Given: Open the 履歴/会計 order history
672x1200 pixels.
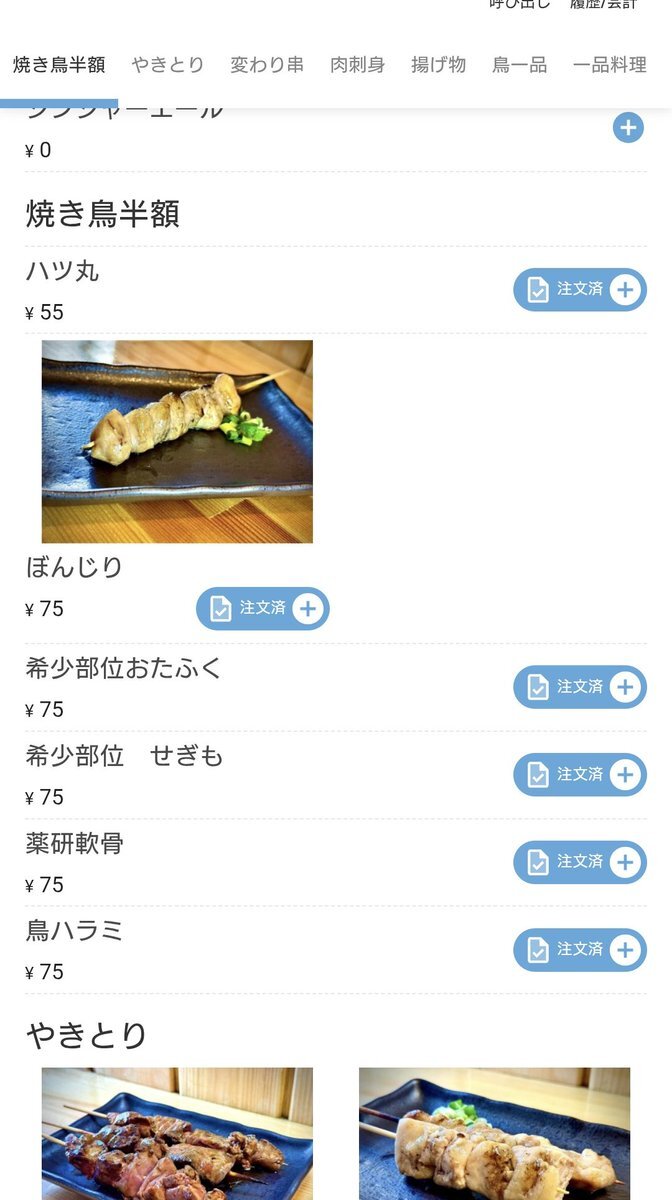Looking at the screenshot, I should (x=603, y=4).
